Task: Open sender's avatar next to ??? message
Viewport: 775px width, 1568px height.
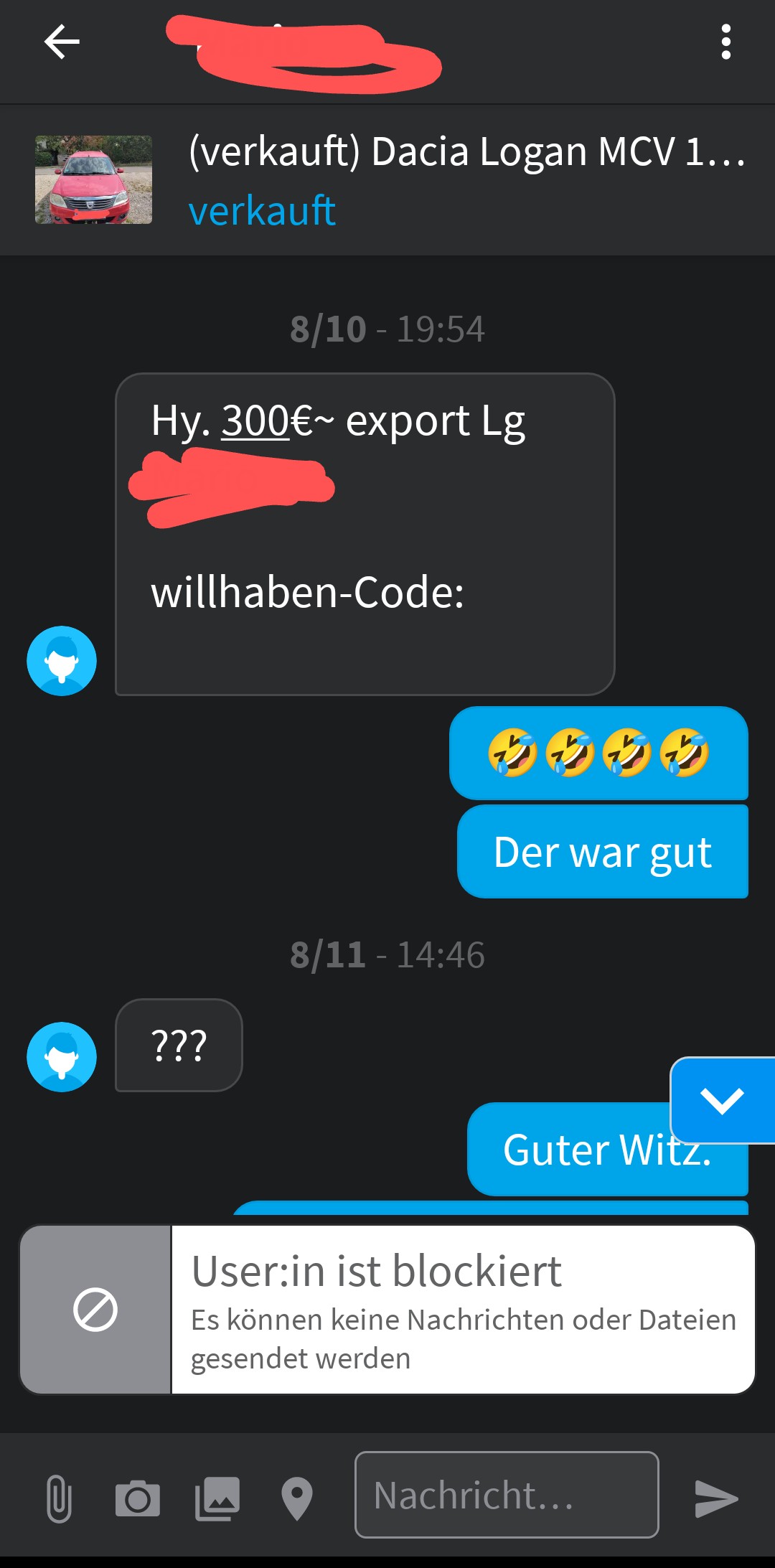Action: 62,1057
